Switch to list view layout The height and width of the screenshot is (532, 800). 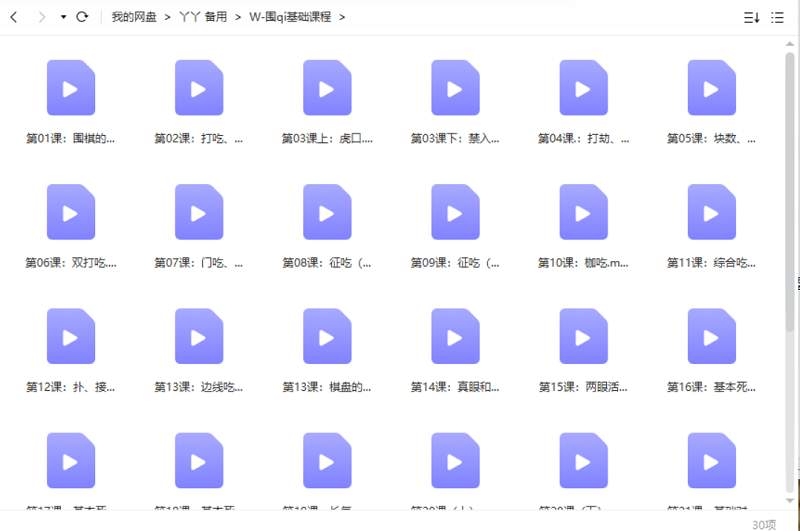(x=777, y=17)
